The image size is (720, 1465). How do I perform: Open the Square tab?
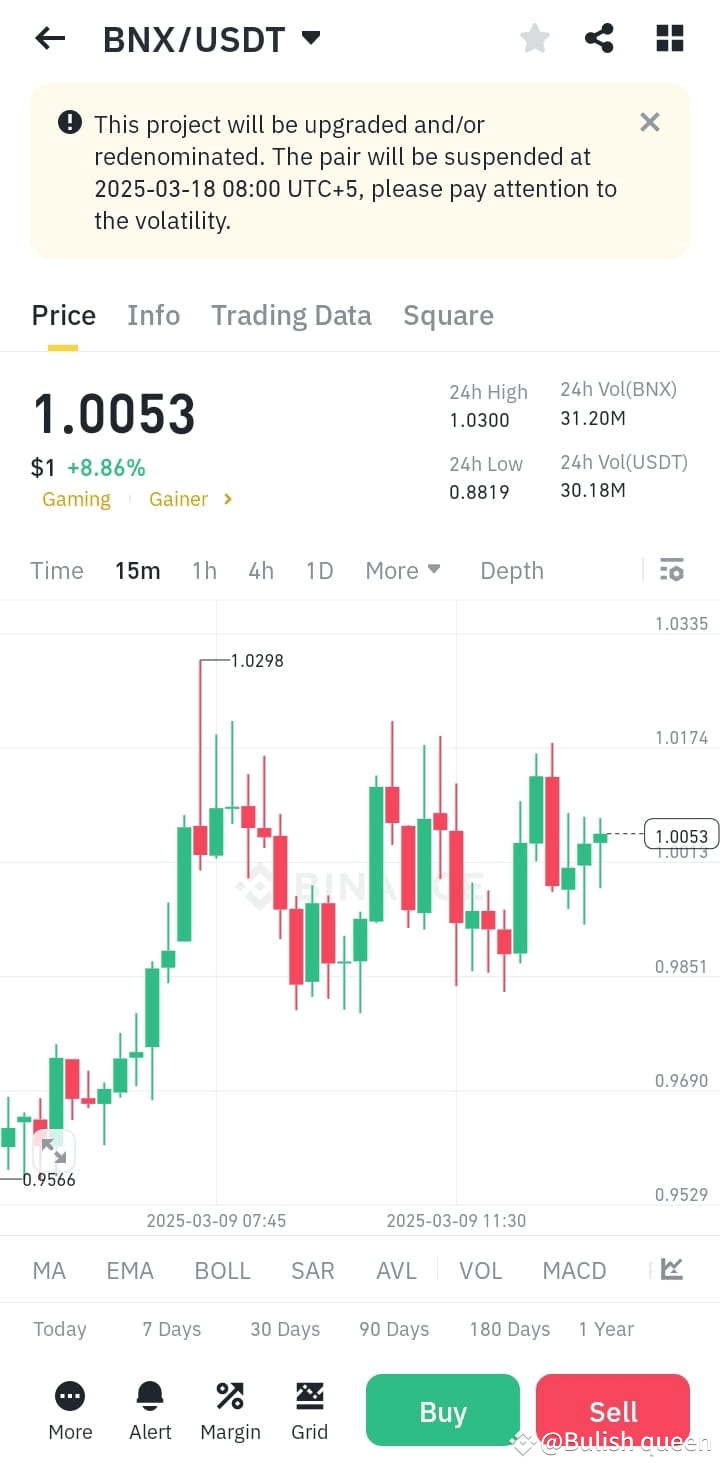448,315
